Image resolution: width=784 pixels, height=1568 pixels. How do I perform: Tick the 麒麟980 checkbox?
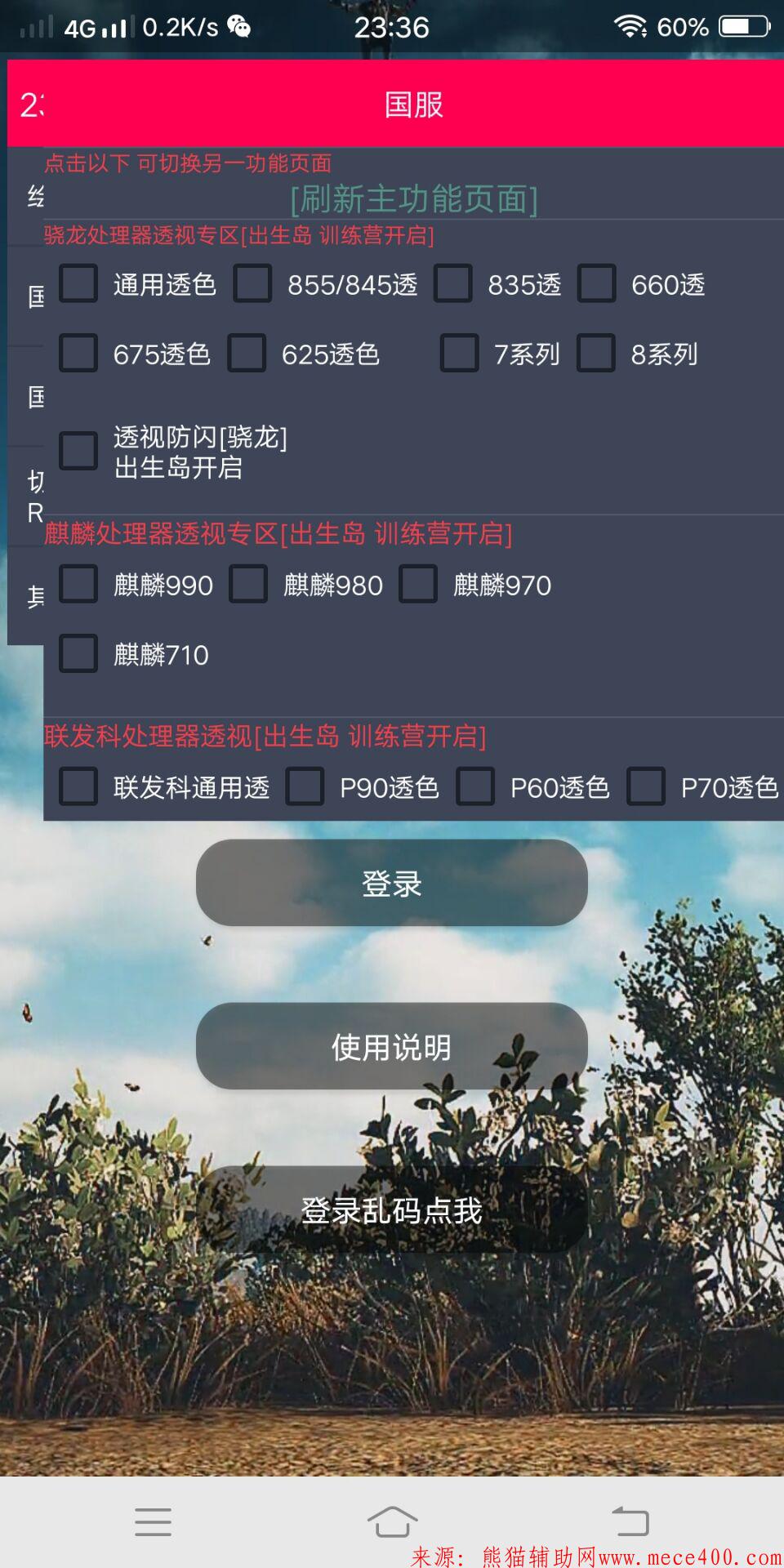[248, 584]
